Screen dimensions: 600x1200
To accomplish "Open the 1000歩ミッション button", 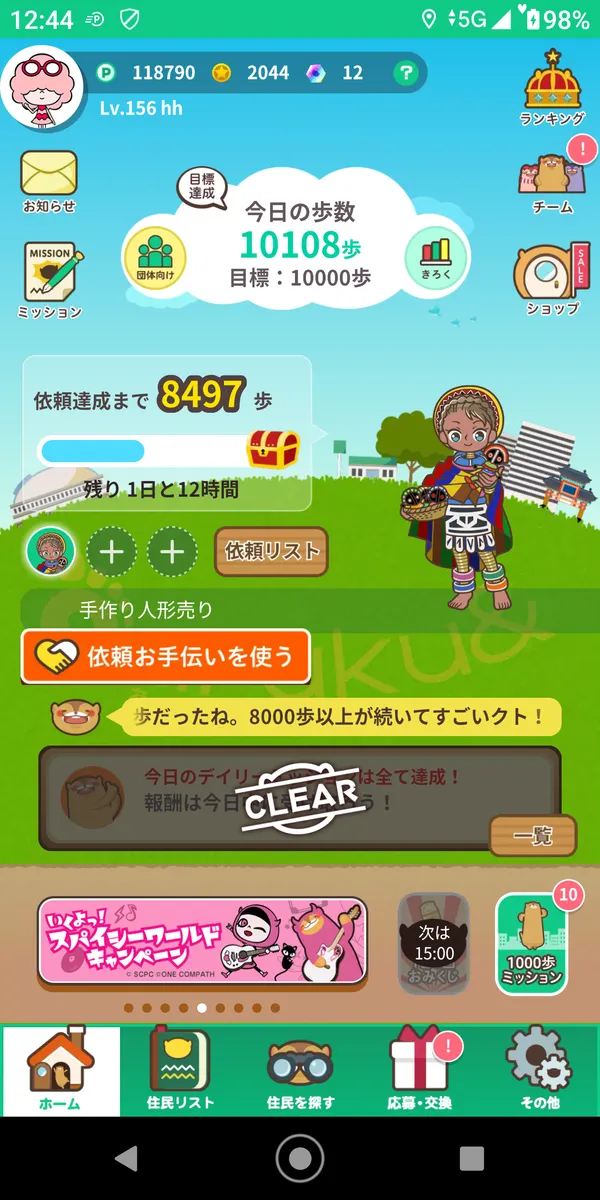I will coord(532,945).
